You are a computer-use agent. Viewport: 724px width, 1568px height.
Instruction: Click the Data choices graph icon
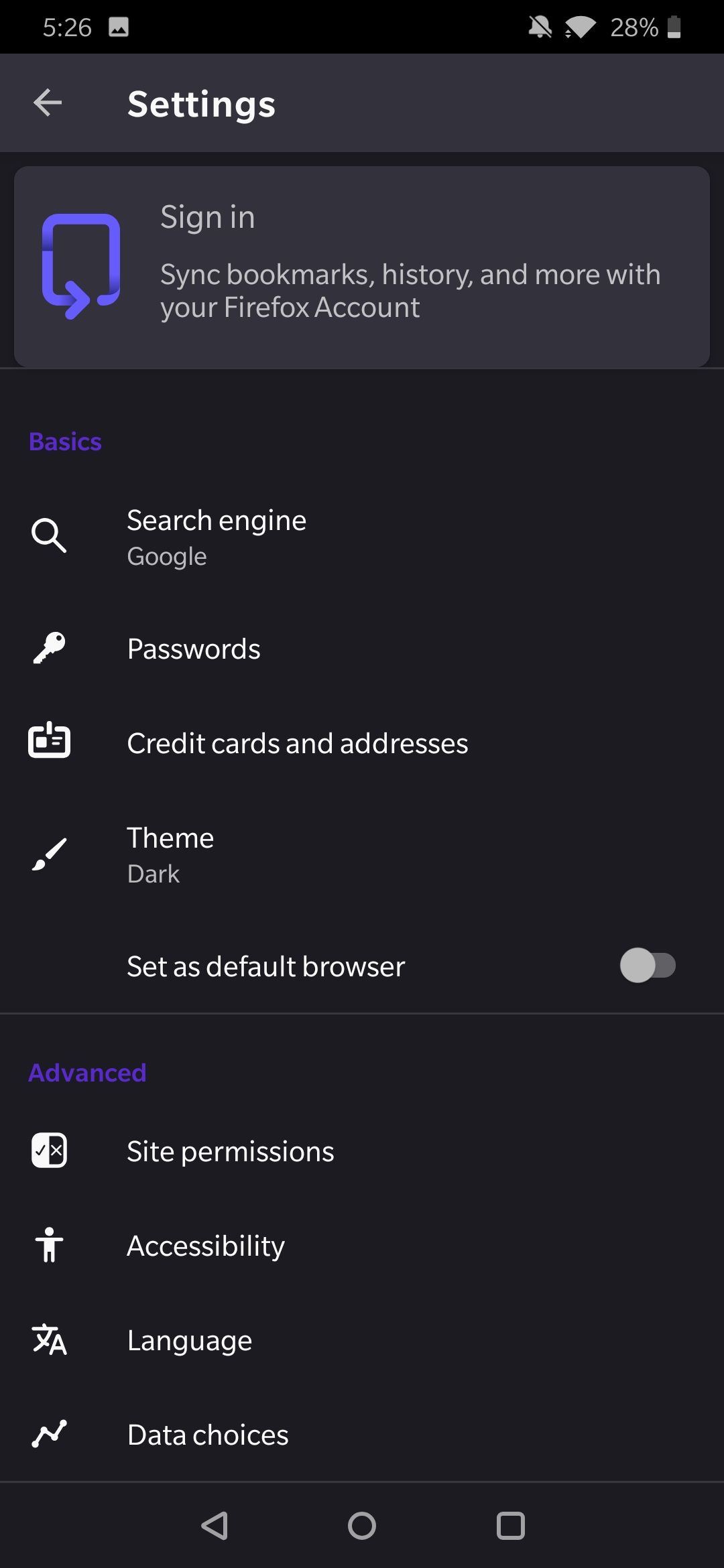point(48,1434)
